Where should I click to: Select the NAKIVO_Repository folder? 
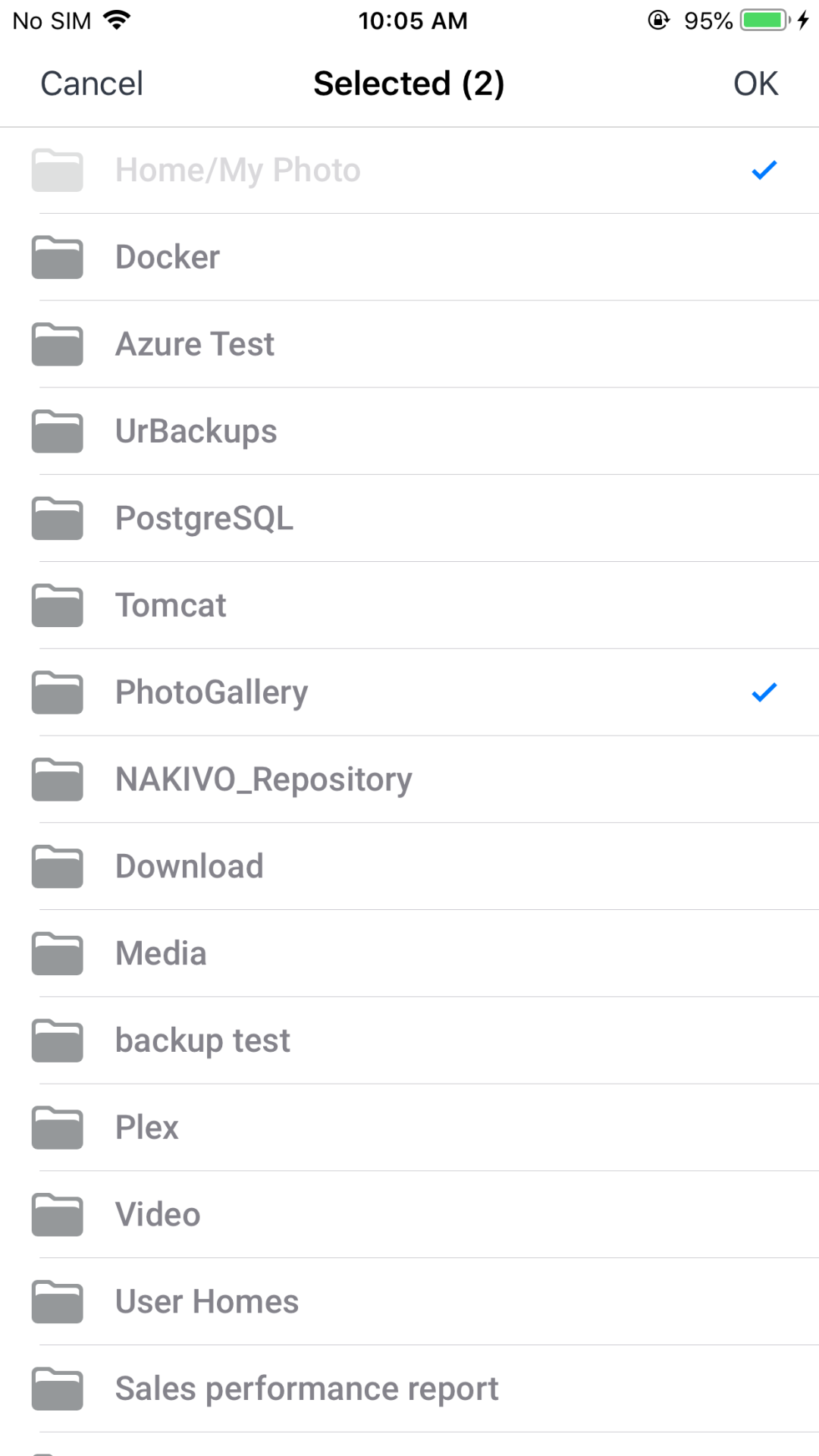(409, 780)
